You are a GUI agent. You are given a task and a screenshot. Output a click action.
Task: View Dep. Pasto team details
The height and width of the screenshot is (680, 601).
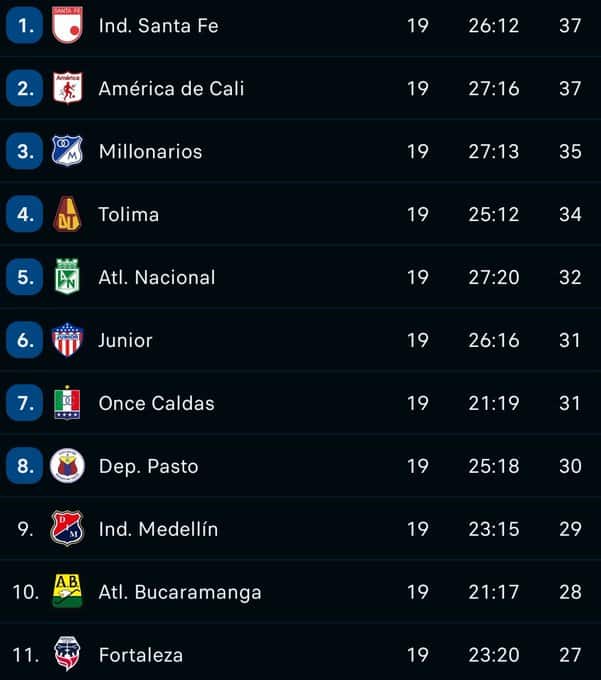click(x=148, y=467)
